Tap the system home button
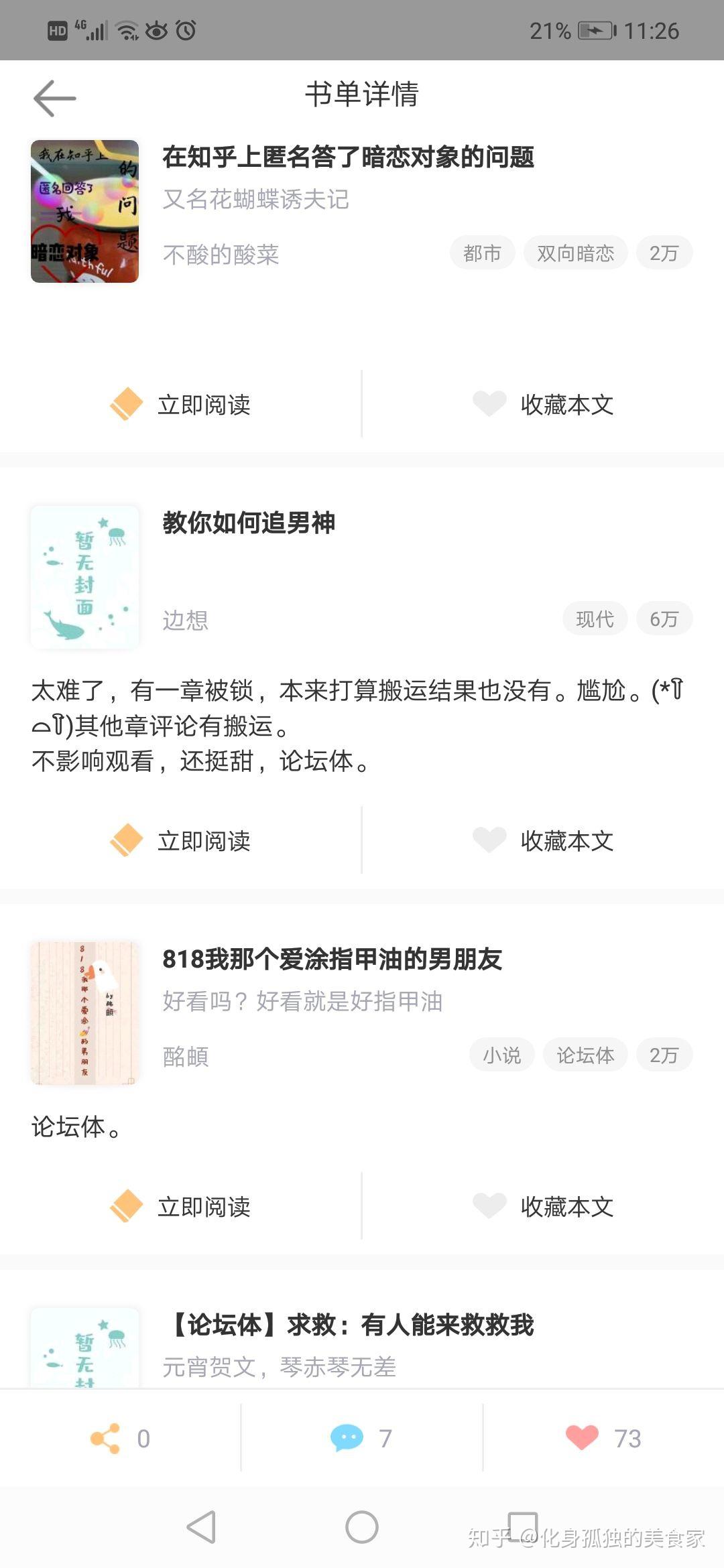The width and height of the screenshot is (724, 1568). (x=362, y=1528)
